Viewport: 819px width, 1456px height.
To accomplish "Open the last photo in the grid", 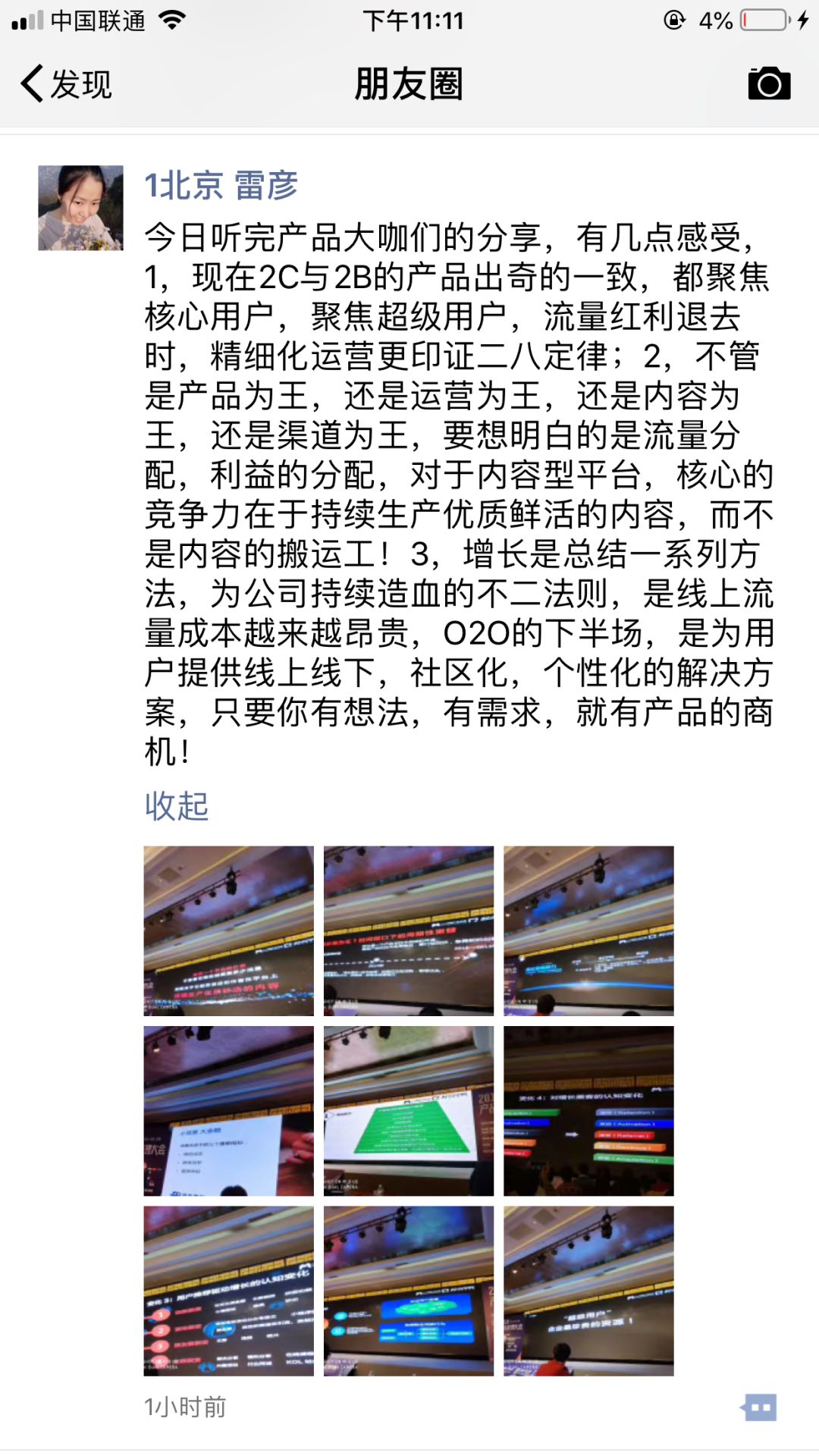I will point(588,1291).
